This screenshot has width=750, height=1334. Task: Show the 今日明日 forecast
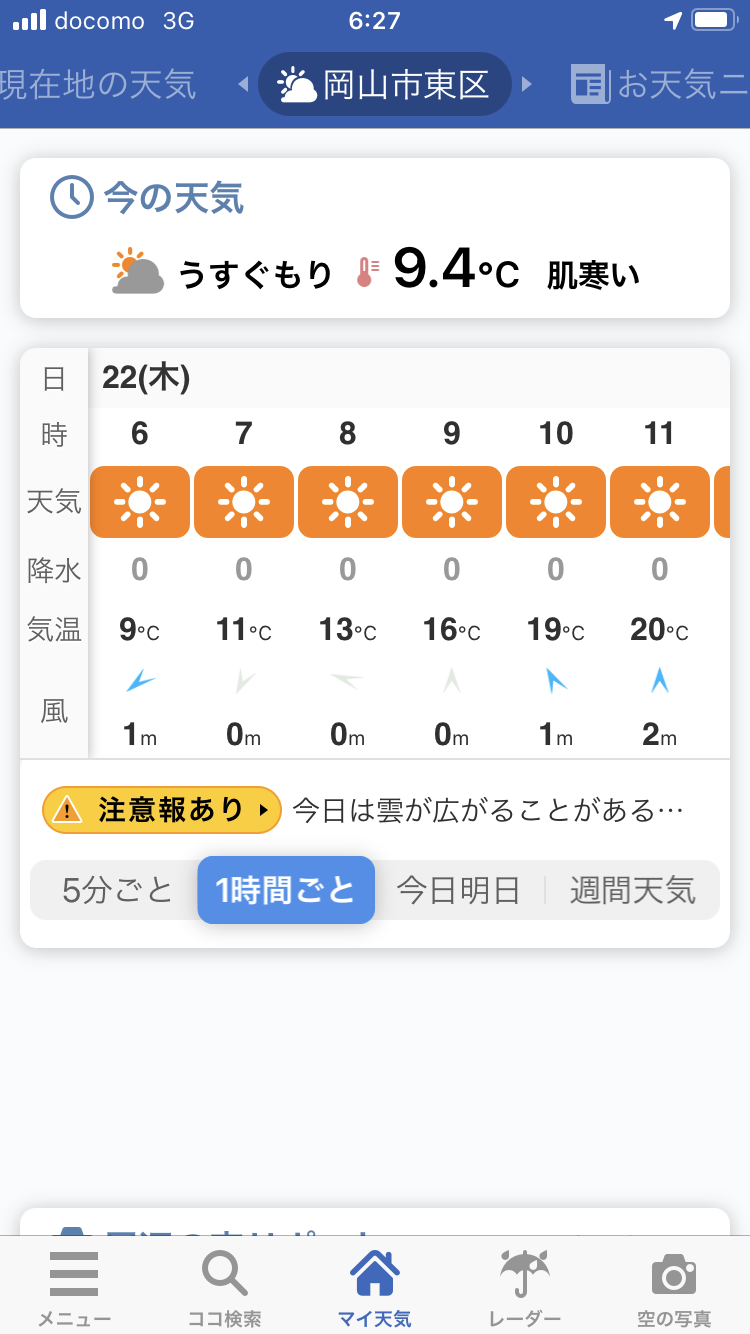pos(459,890)
